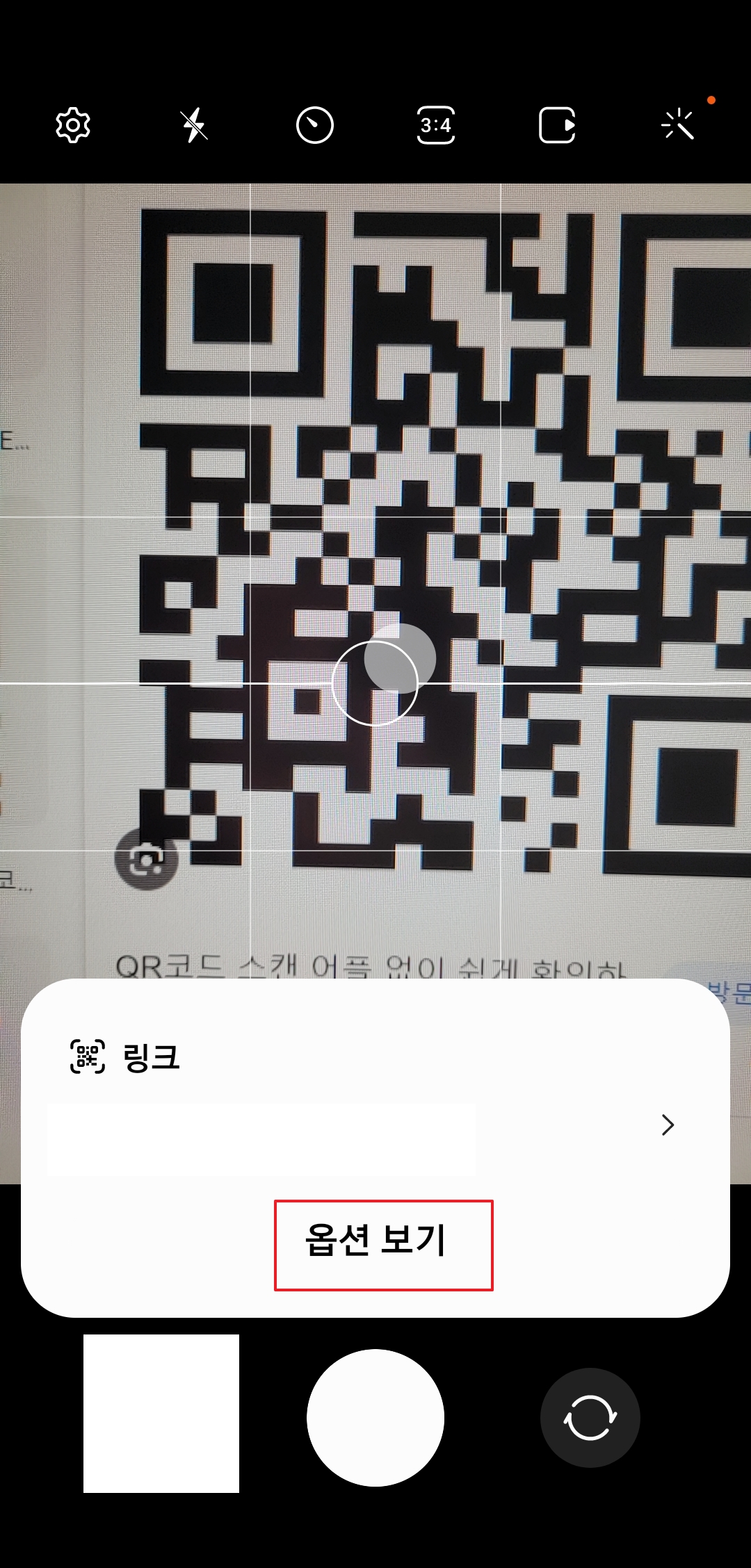Switch between front and rear camera
This screenshot has height=1568, width=751.
(590, 1419)
